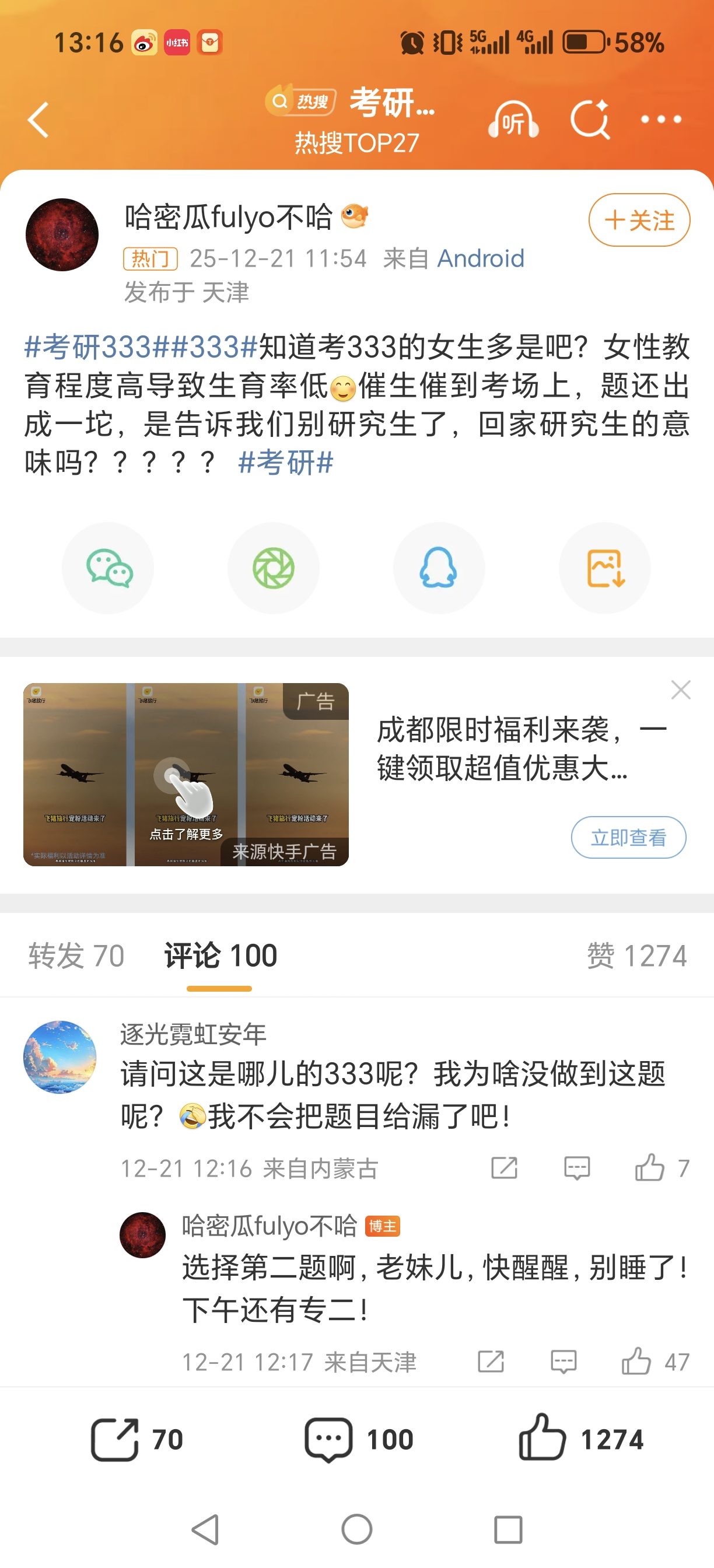Follow 哈密瓜fulyo不哈 with the 关注 button
The height and width of the screenshot is (1568, 714).
[639, 220]
